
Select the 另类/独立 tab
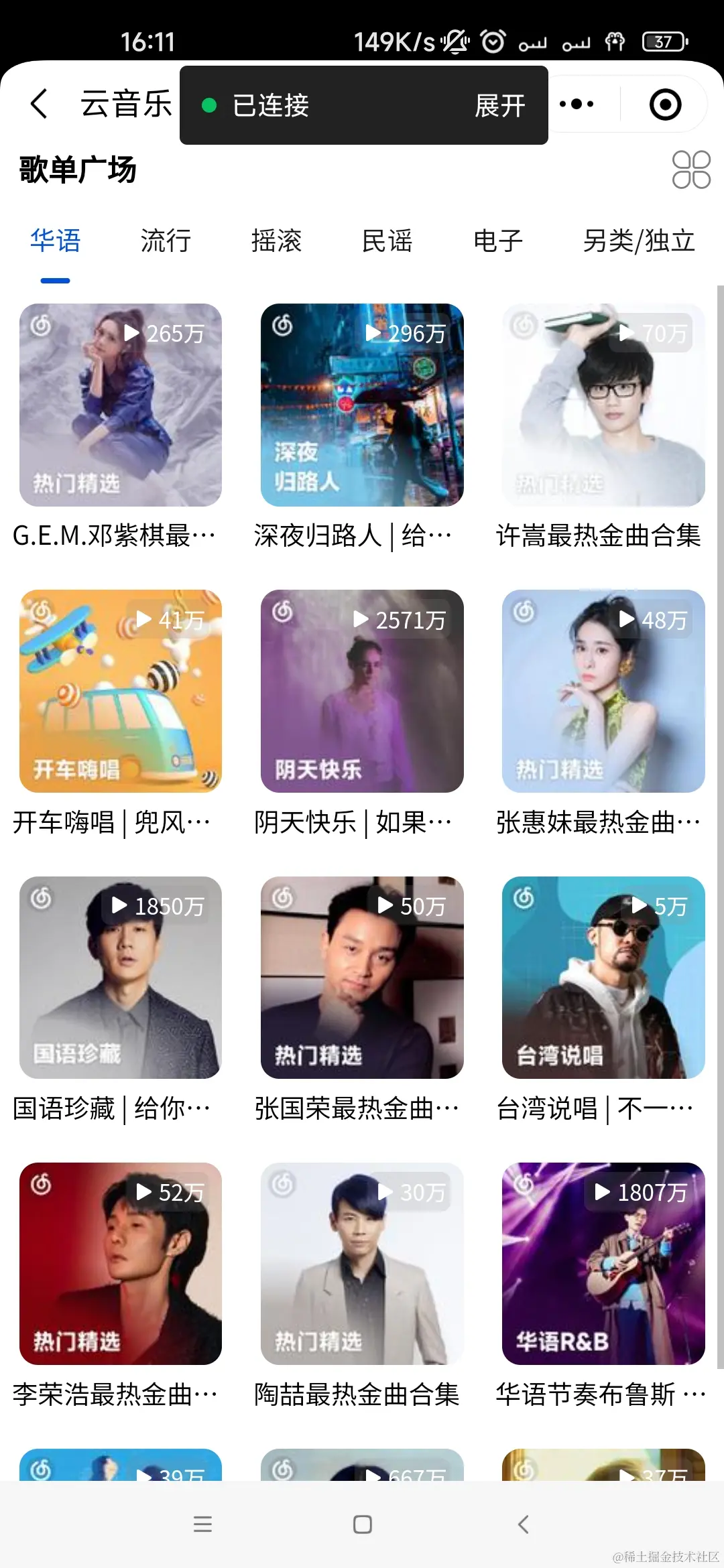tap(639, 241)
